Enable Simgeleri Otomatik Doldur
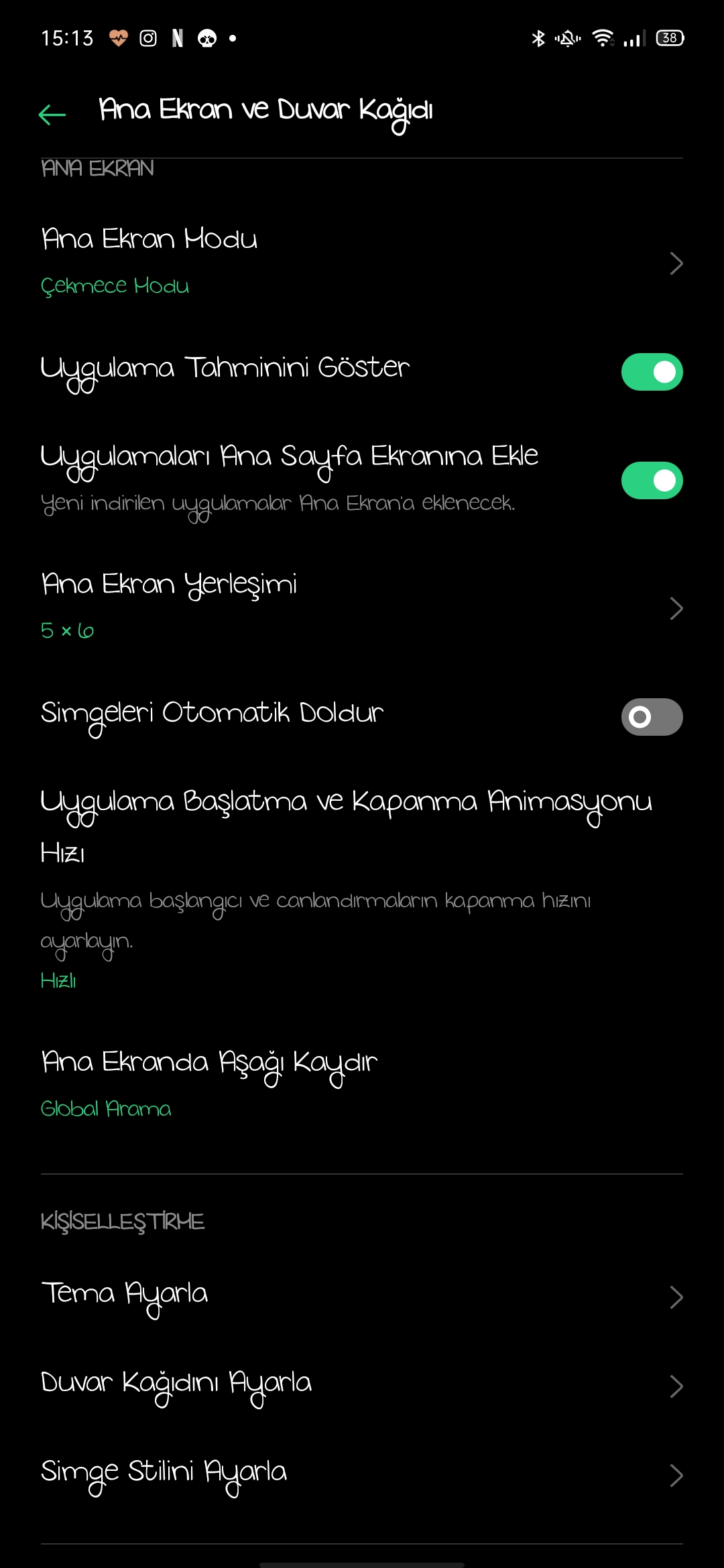The height and width of the screenshot is (1568, 724). pyautogui.click(x=652, y=717)
